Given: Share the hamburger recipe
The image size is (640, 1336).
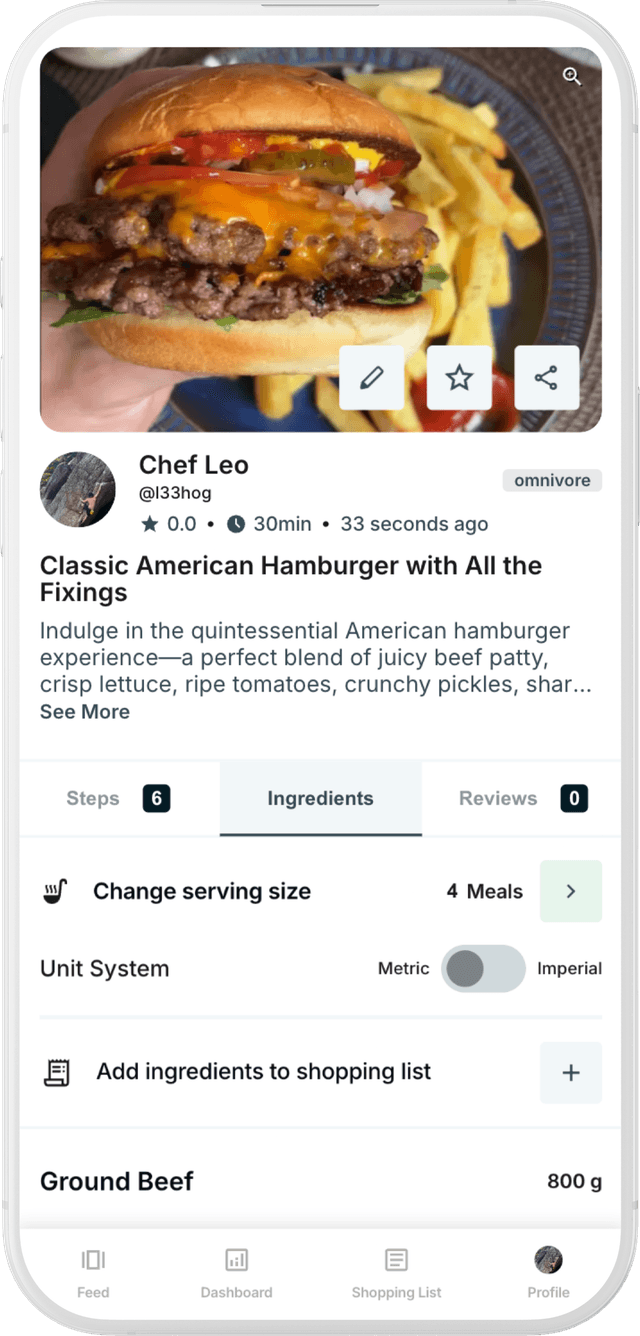Looking at the screenshot, I should coord(546,378).
